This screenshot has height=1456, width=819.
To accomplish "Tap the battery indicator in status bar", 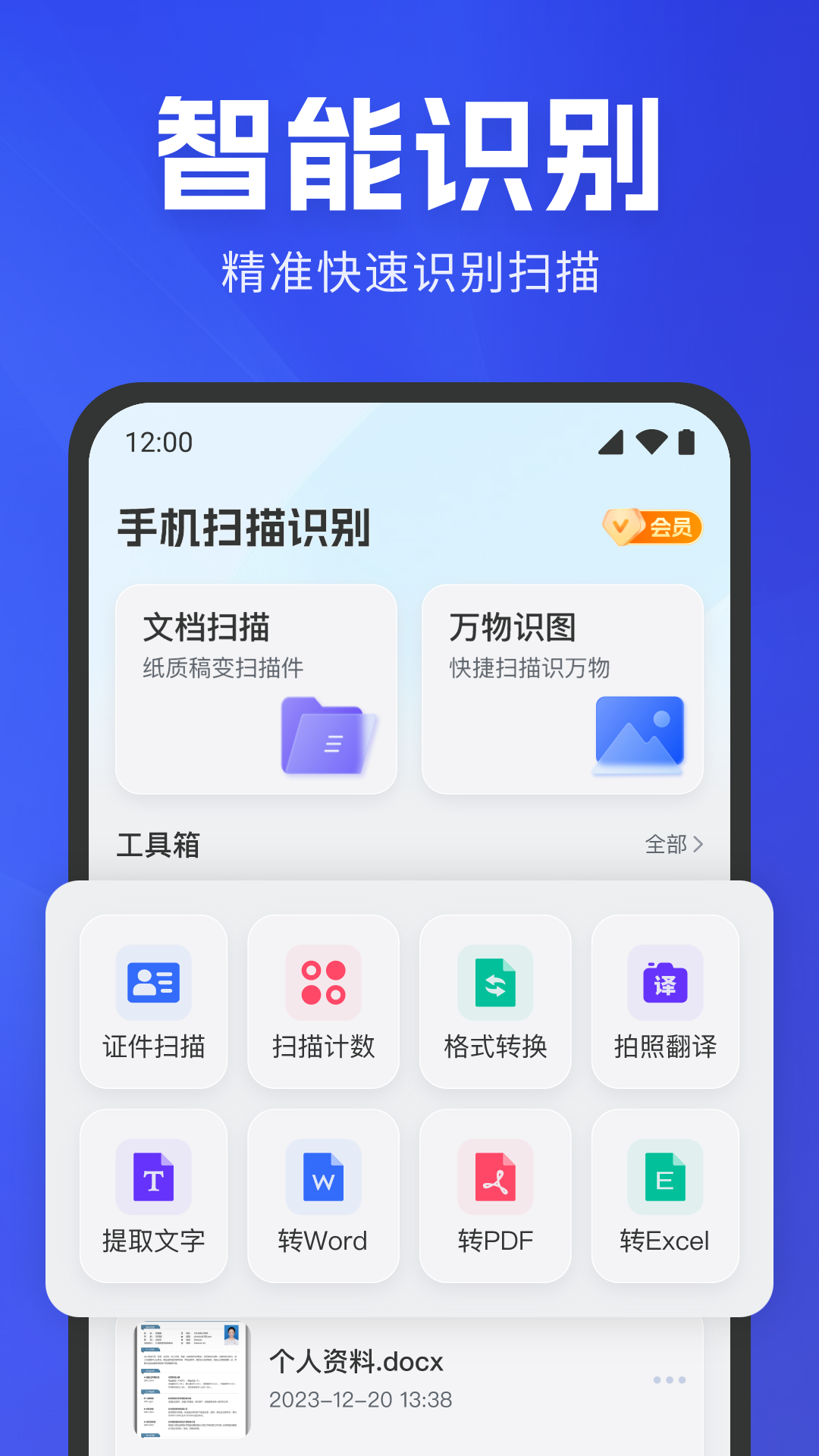I will pyautogui.click(x=685, y=441).
